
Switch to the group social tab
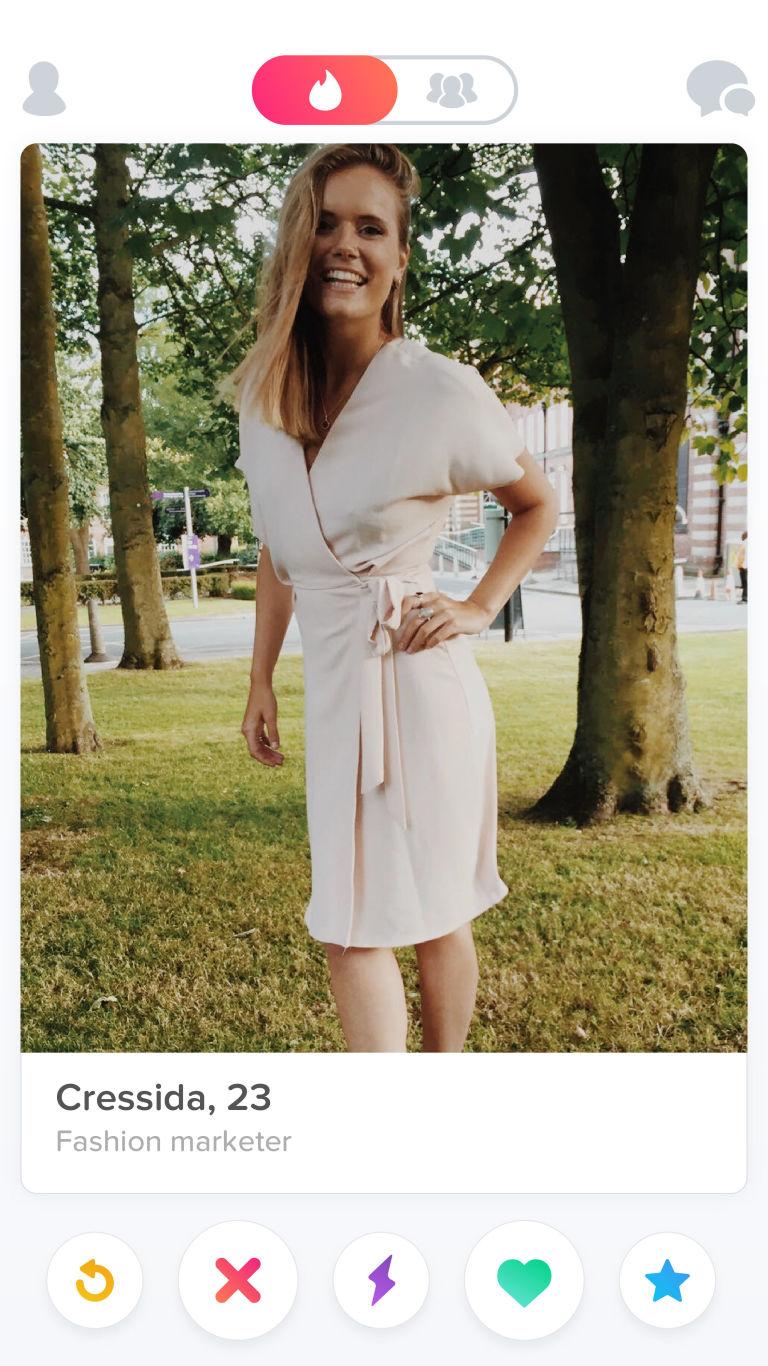452,90
